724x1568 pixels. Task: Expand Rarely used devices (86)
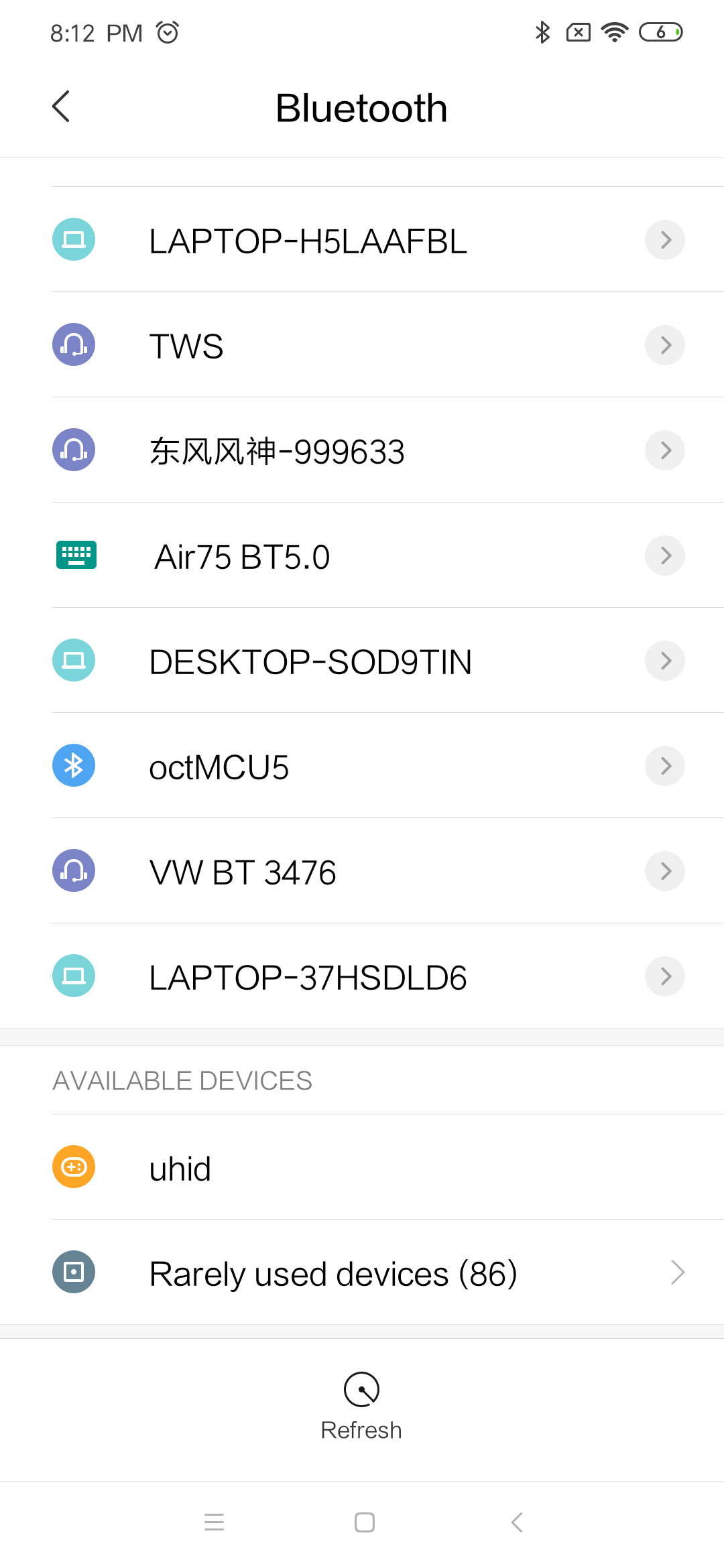point(333,1274)
